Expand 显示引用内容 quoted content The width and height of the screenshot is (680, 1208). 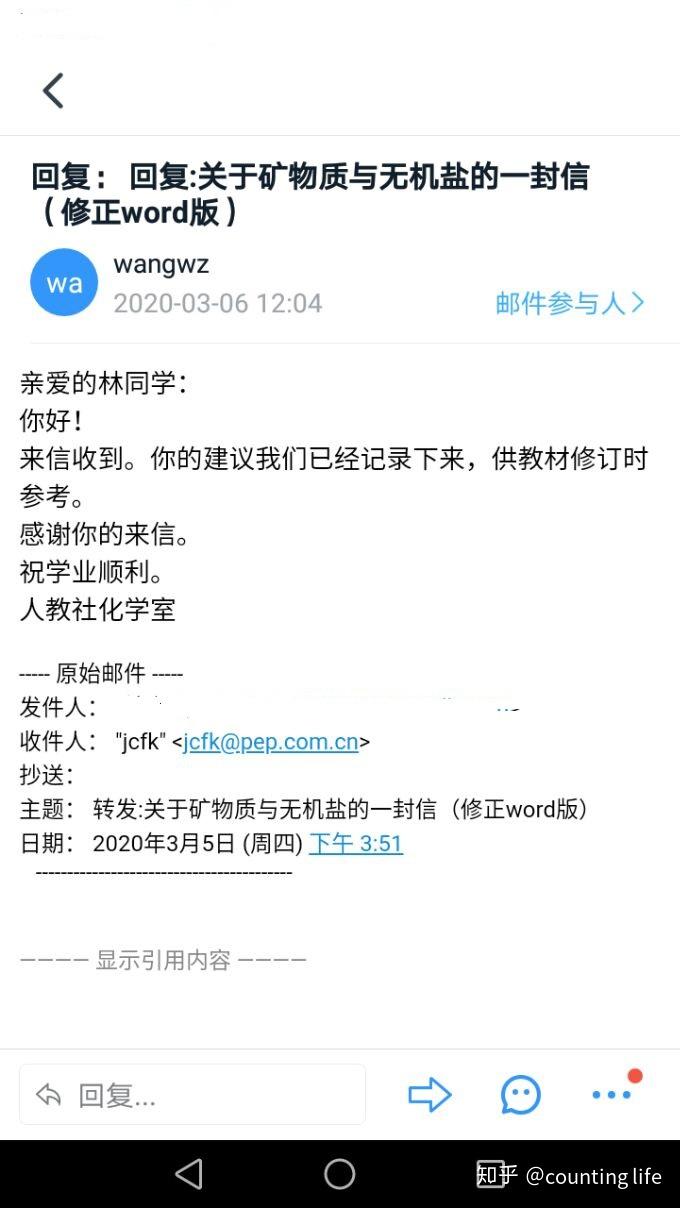163,960
